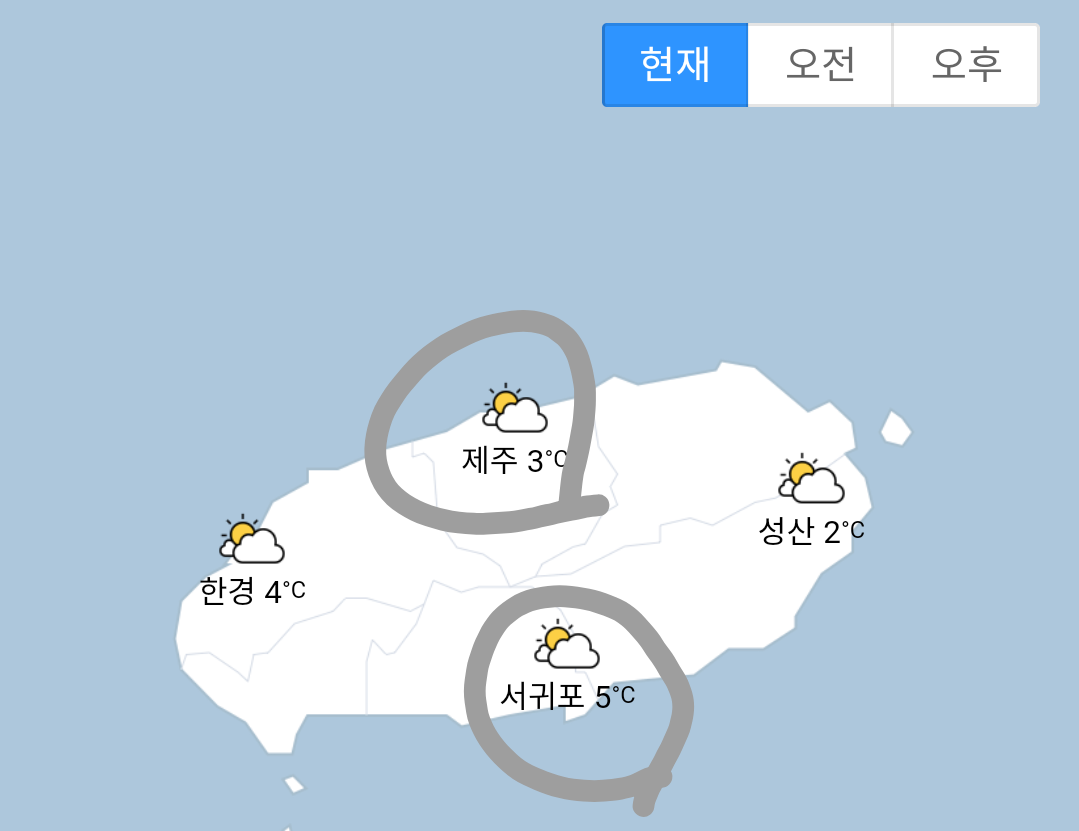1079x831 pixels.
Task: Switch to the 오전 forecast
Action: pyautogui.click(x=820, y=65)
